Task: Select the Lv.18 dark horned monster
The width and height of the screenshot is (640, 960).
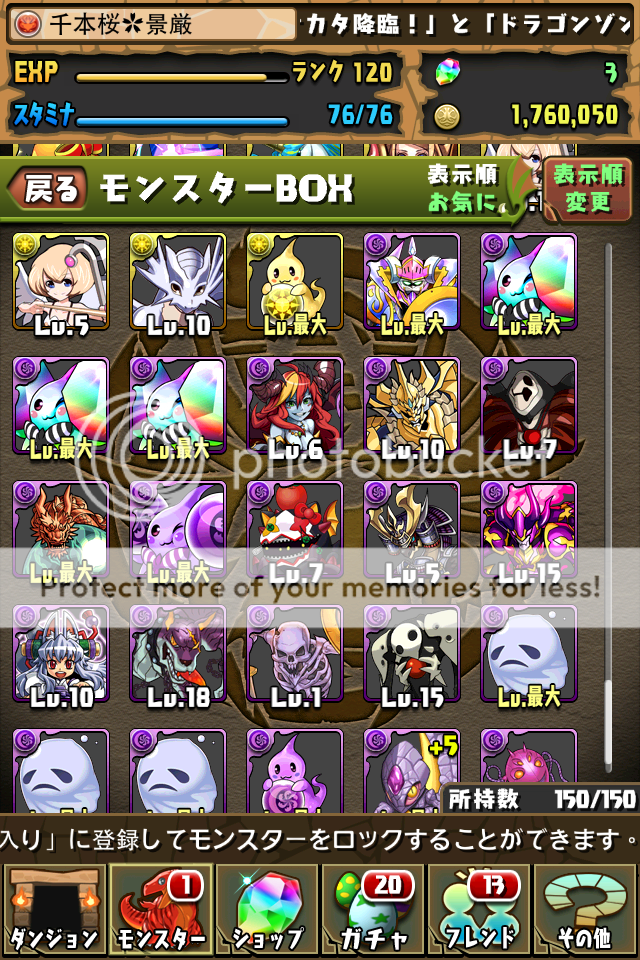Action: pos(178,652)
